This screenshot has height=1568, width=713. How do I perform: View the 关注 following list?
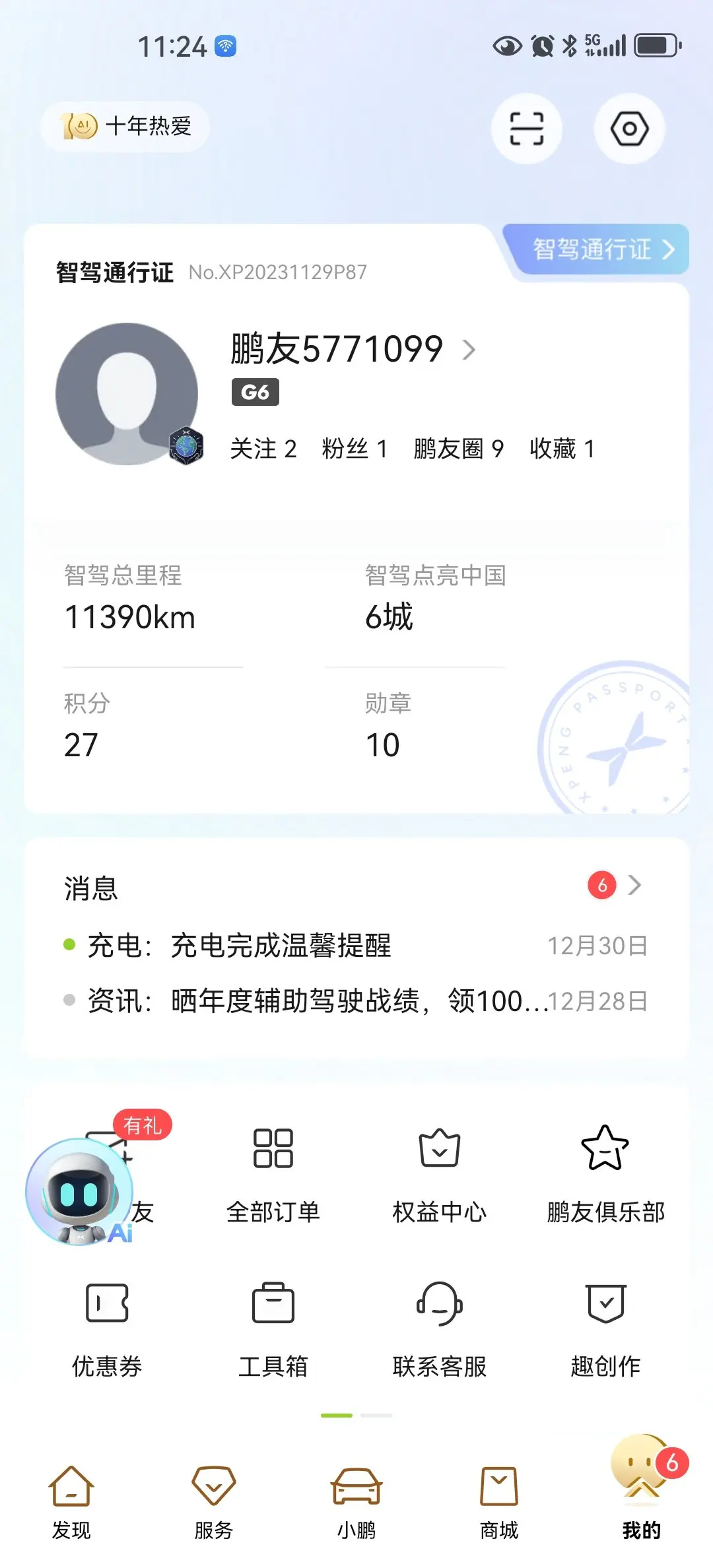[x=263, y=449]
